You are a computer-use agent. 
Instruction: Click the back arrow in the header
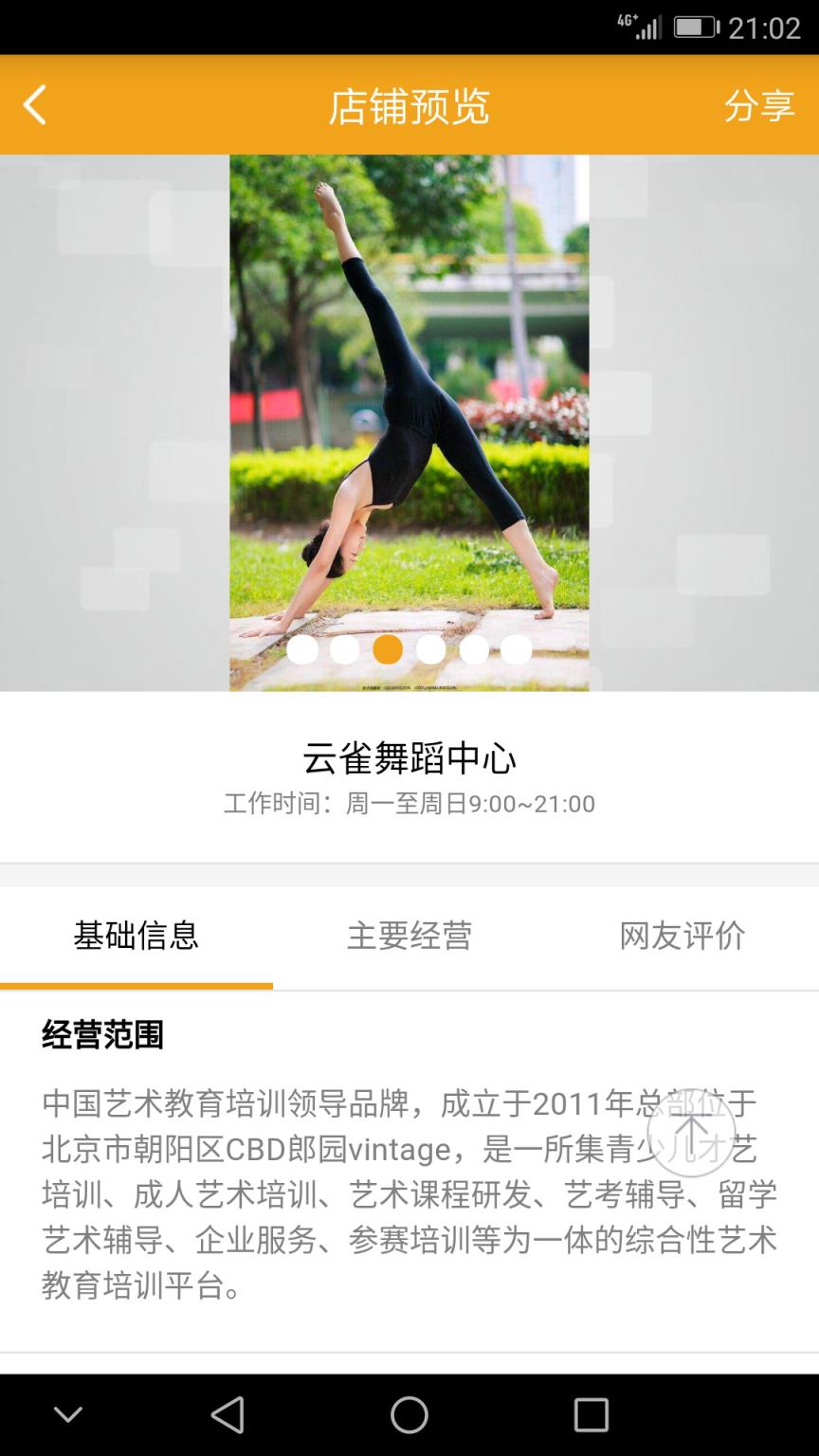pyautogui.click(x=36, y=104)
